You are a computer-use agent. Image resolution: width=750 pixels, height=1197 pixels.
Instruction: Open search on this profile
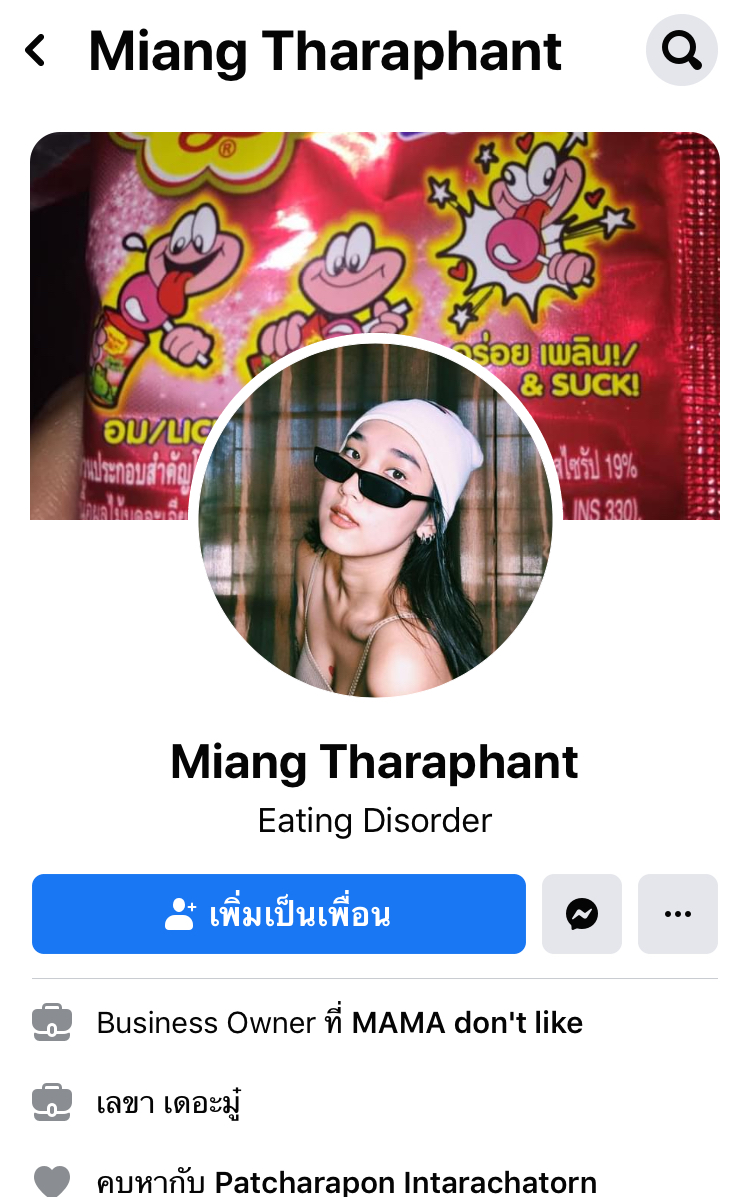click(682, 50)
